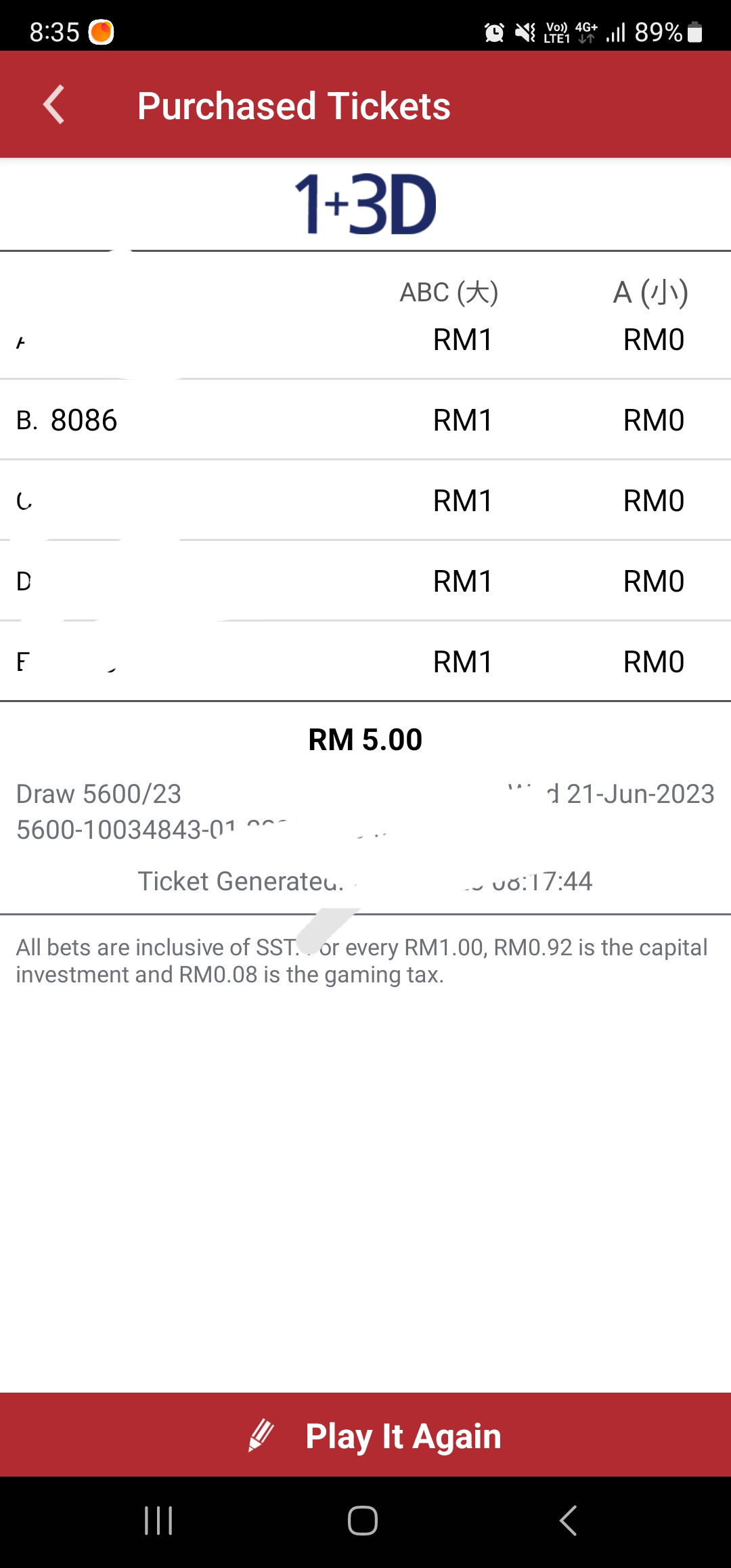
Task: Open the system recent apps view
Action: (159, 1521)
